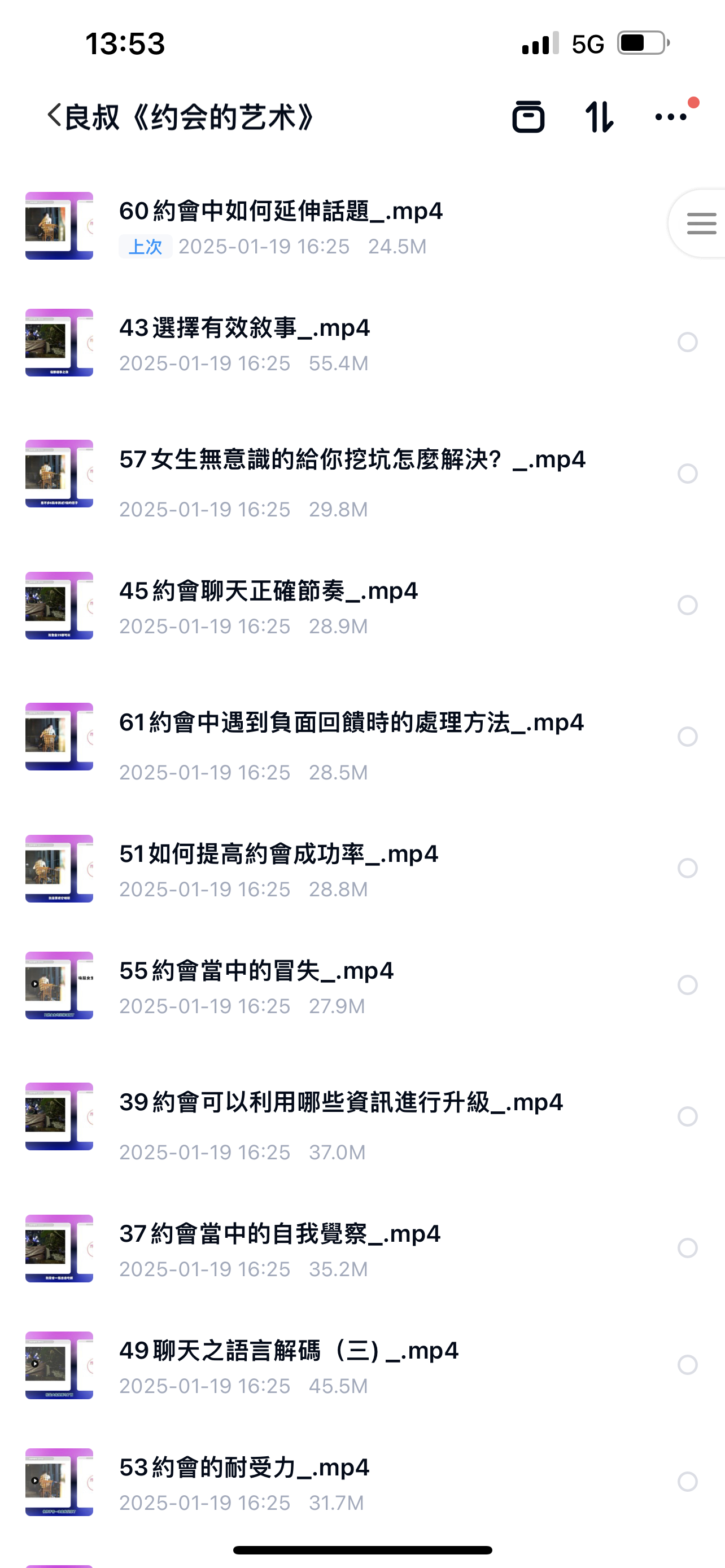Tap the floating list handle on right
The width and height of the screenshot is (725, 1568).
click(x=700, y=224)
